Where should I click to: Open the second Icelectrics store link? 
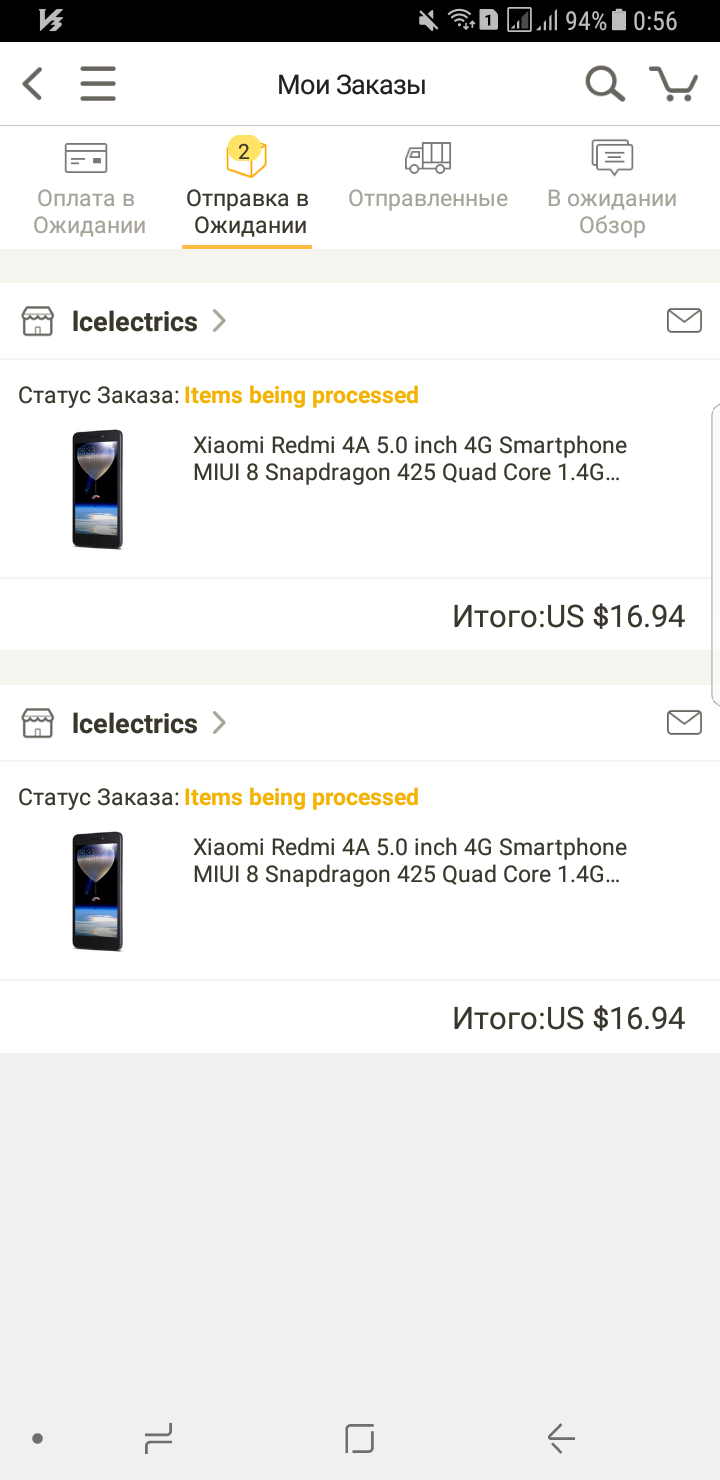click(x=124, y=723)
